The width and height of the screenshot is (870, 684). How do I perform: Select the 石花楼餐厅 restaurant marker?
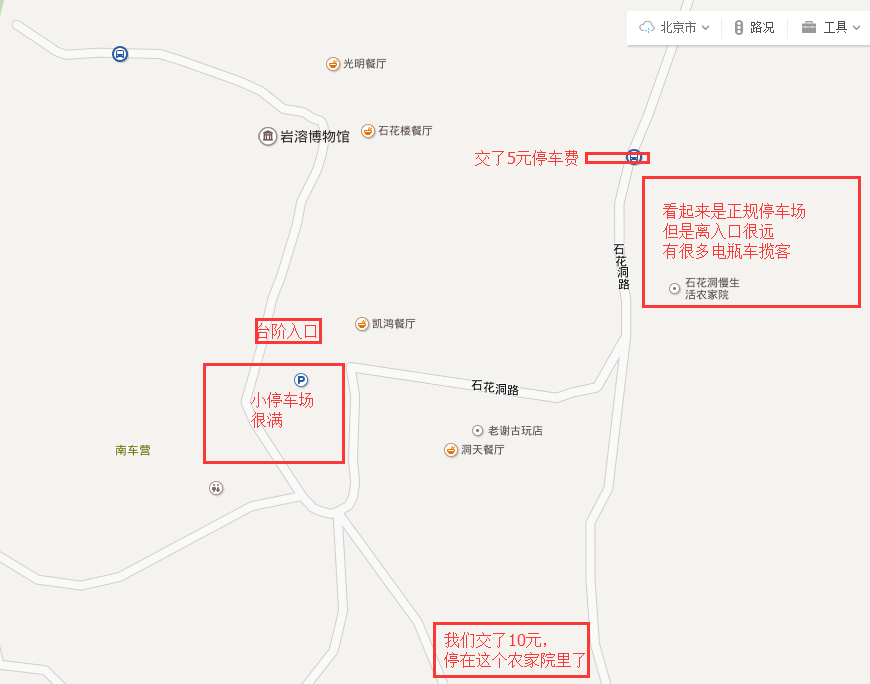[368, 131]
